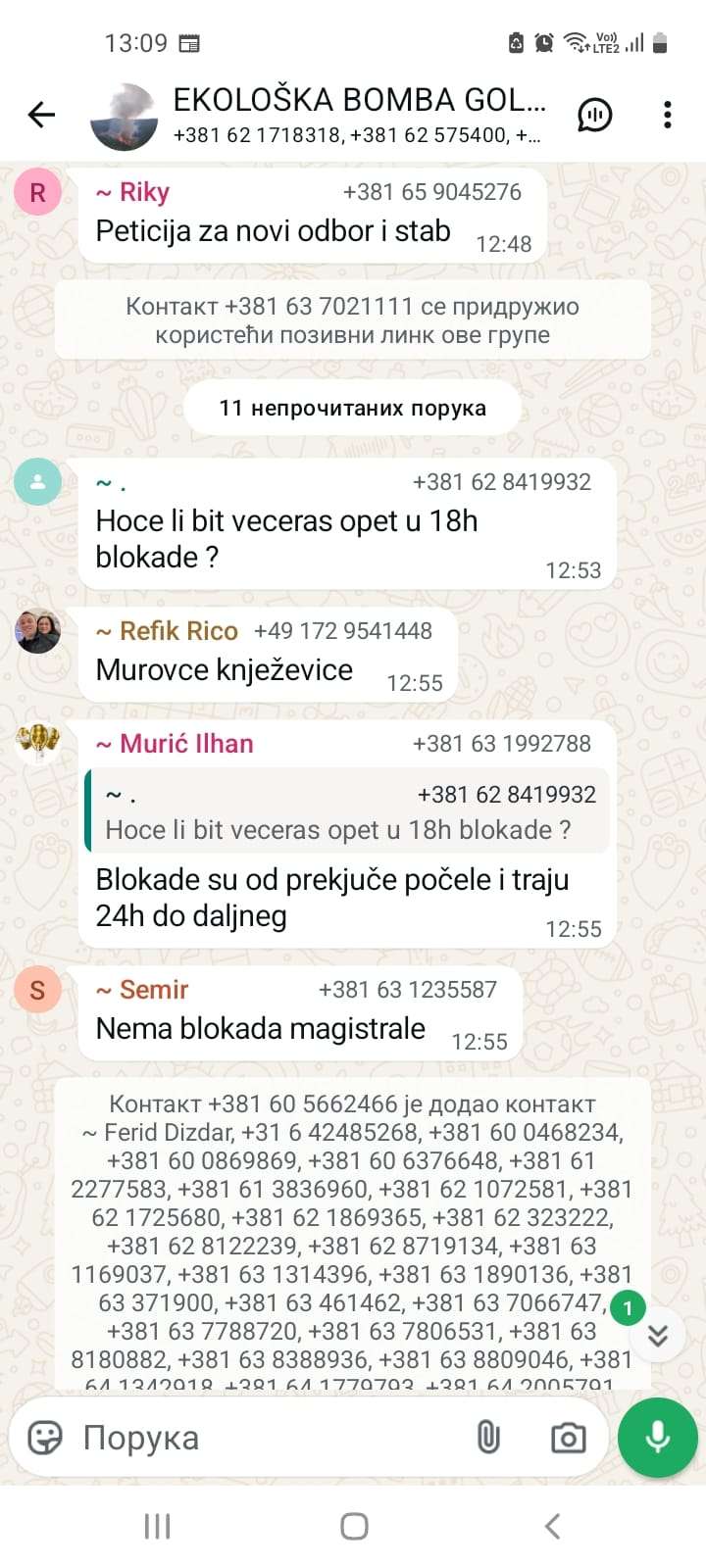The width and height of the screenshot is (706, 1568).
Task: Start a group voice chat
Action: (x=595, y=116)
